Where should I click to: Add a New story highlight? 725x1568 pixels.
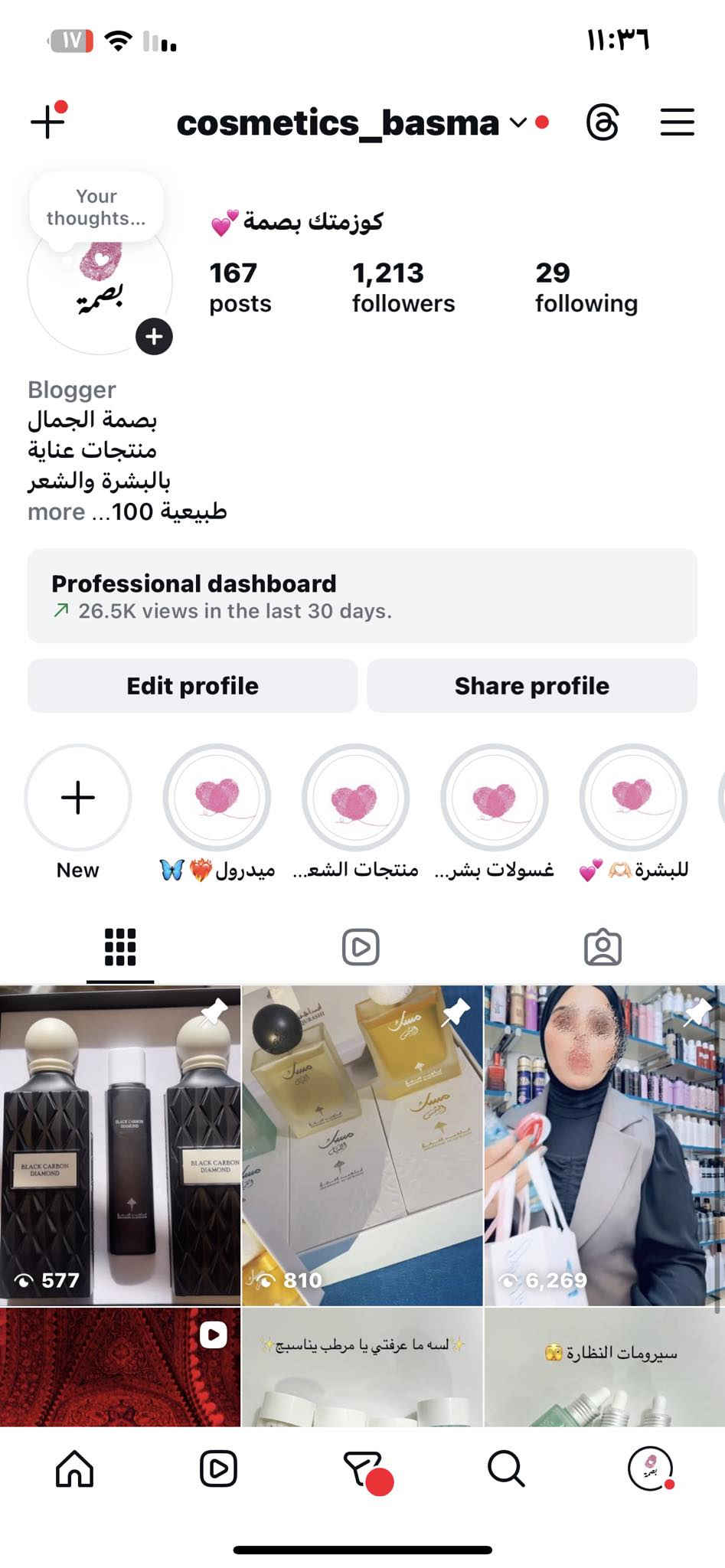78,798
